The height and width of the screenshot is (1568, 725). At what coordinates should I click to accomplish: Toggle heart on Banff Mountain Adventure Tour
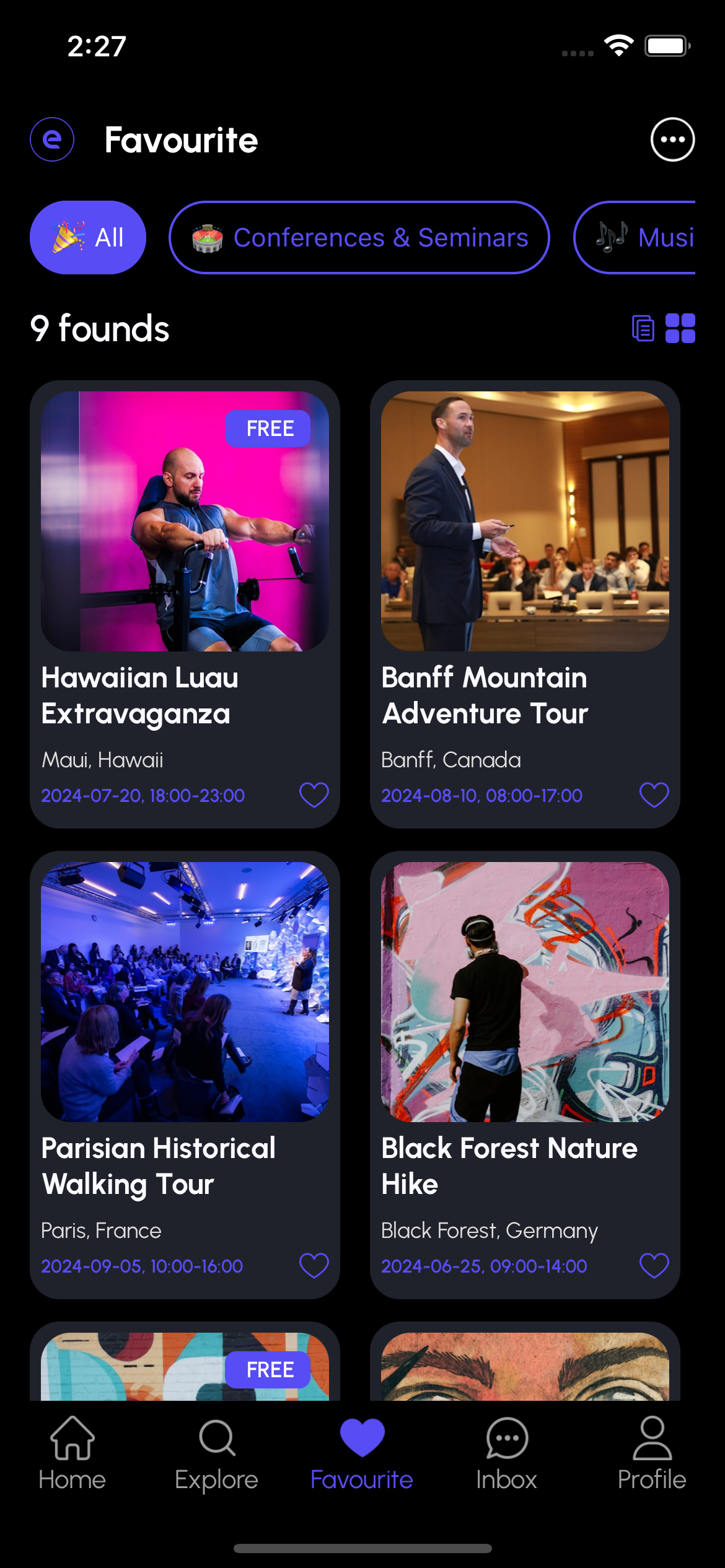tap(654, 795)
